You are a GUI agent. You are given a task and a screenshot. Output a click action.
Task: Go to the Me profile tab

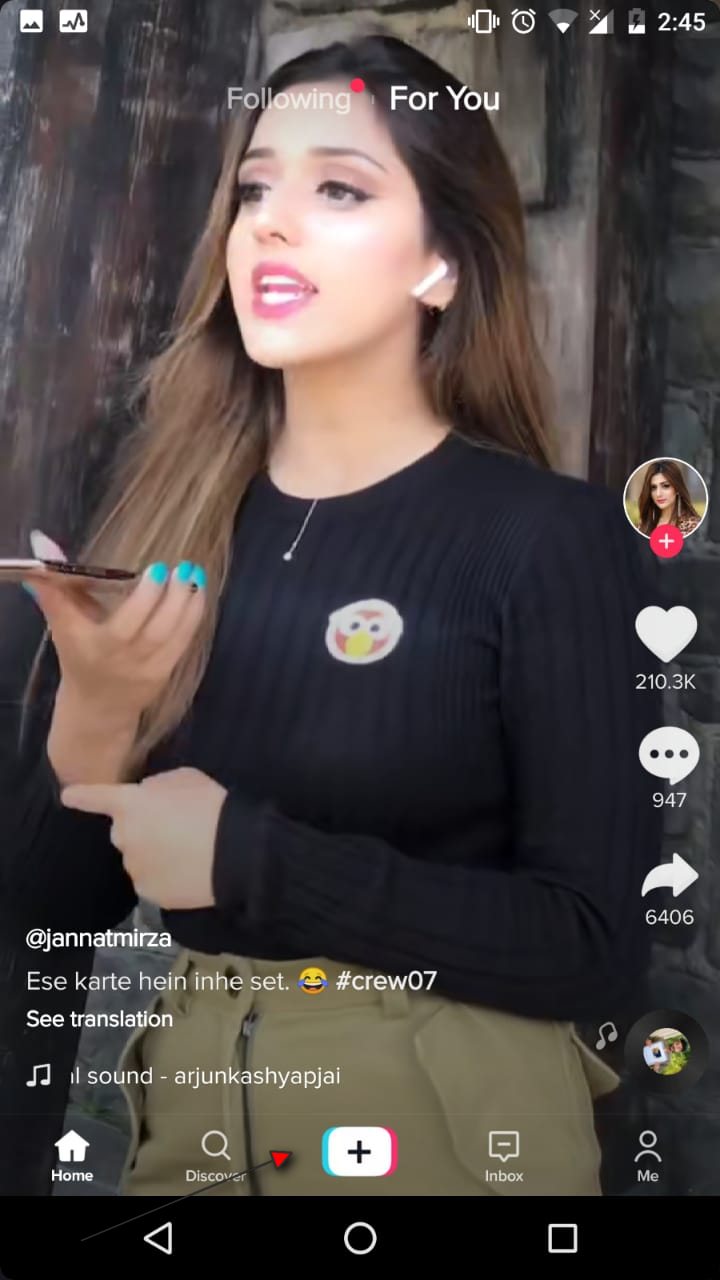(648, 1157)
